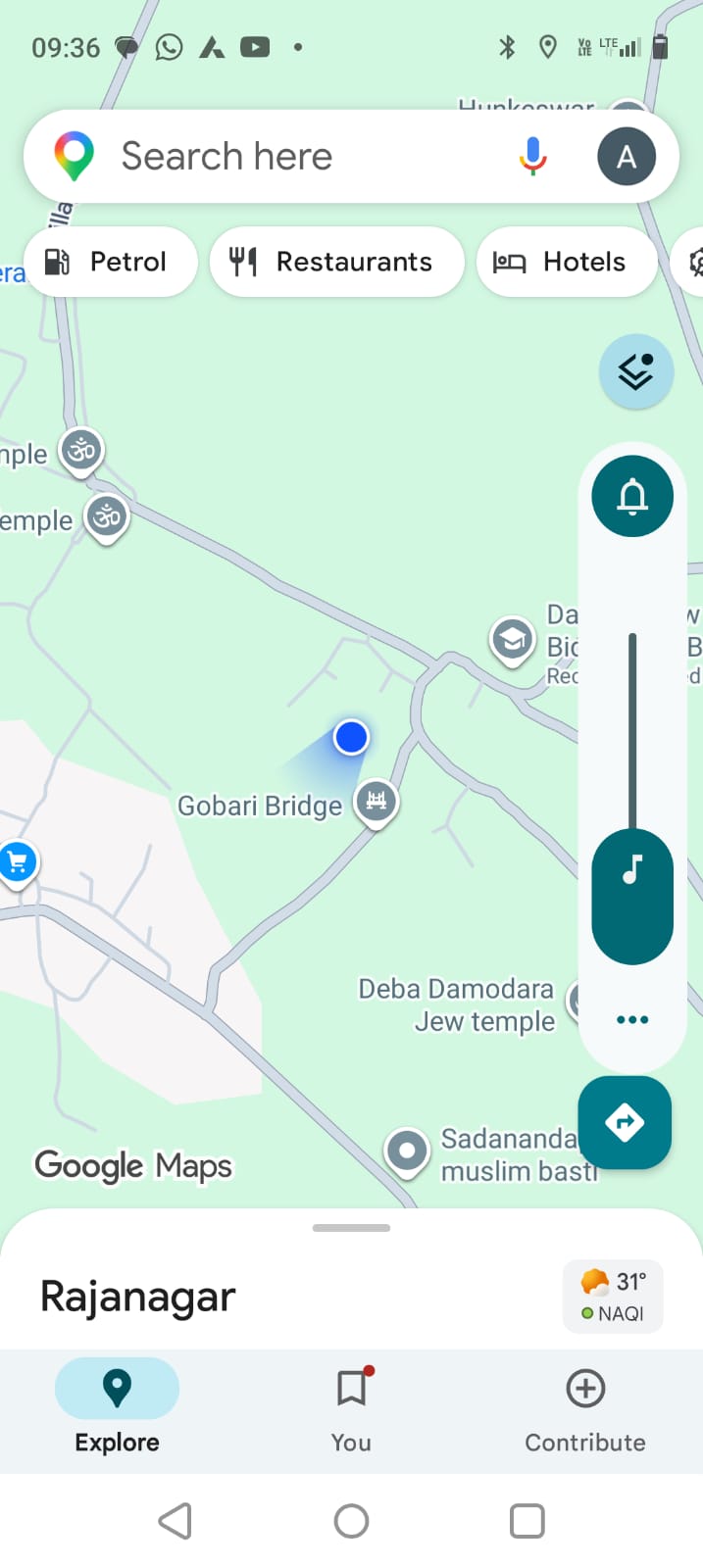Image resolution: width=703 pixels, height=1568 pixels.
Task: Open the map layers button
Action: pyautogui.click(x=635, y=371)
